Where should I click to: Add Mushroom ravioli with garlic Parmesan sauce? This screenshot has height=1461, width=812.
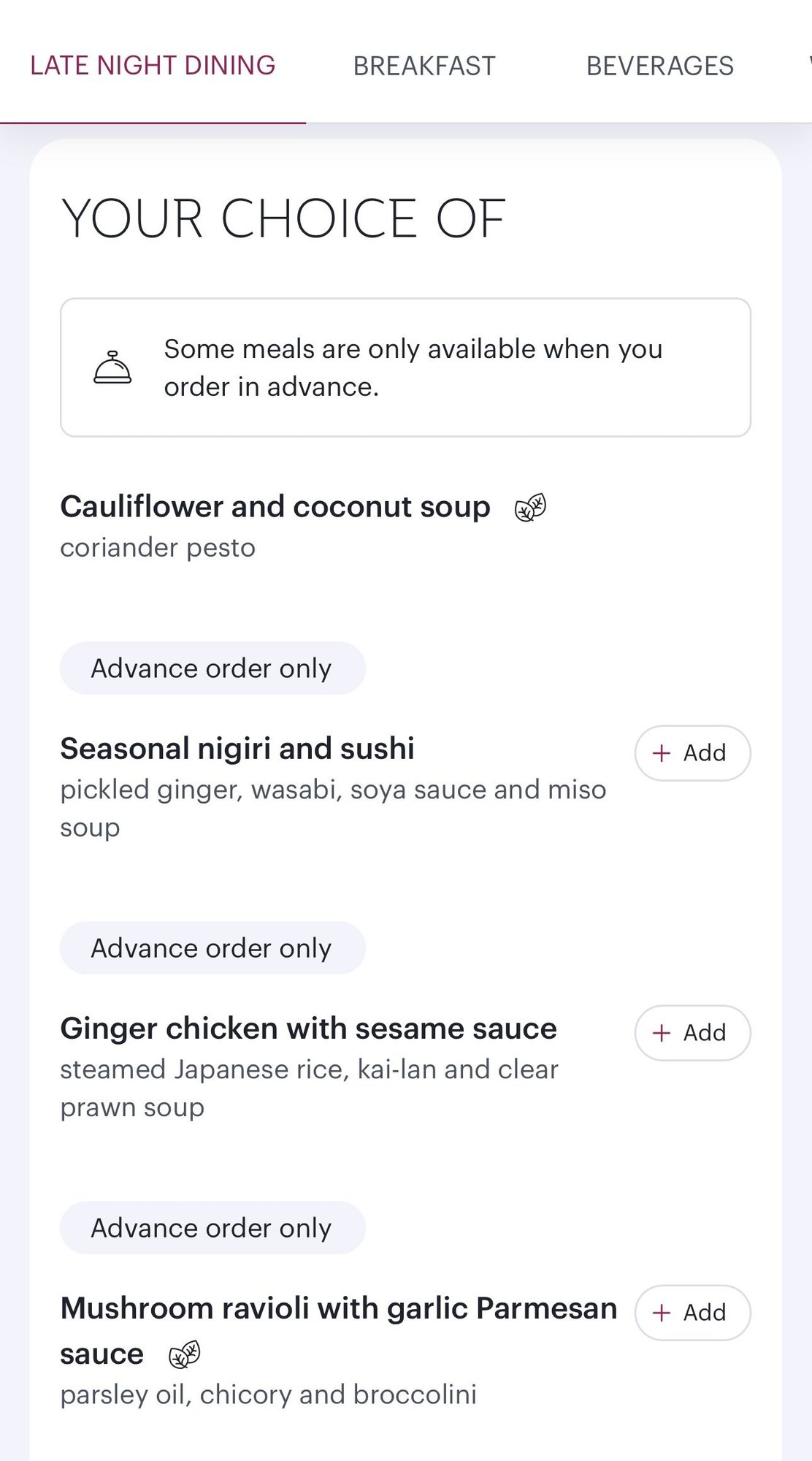coord(692,1313)
